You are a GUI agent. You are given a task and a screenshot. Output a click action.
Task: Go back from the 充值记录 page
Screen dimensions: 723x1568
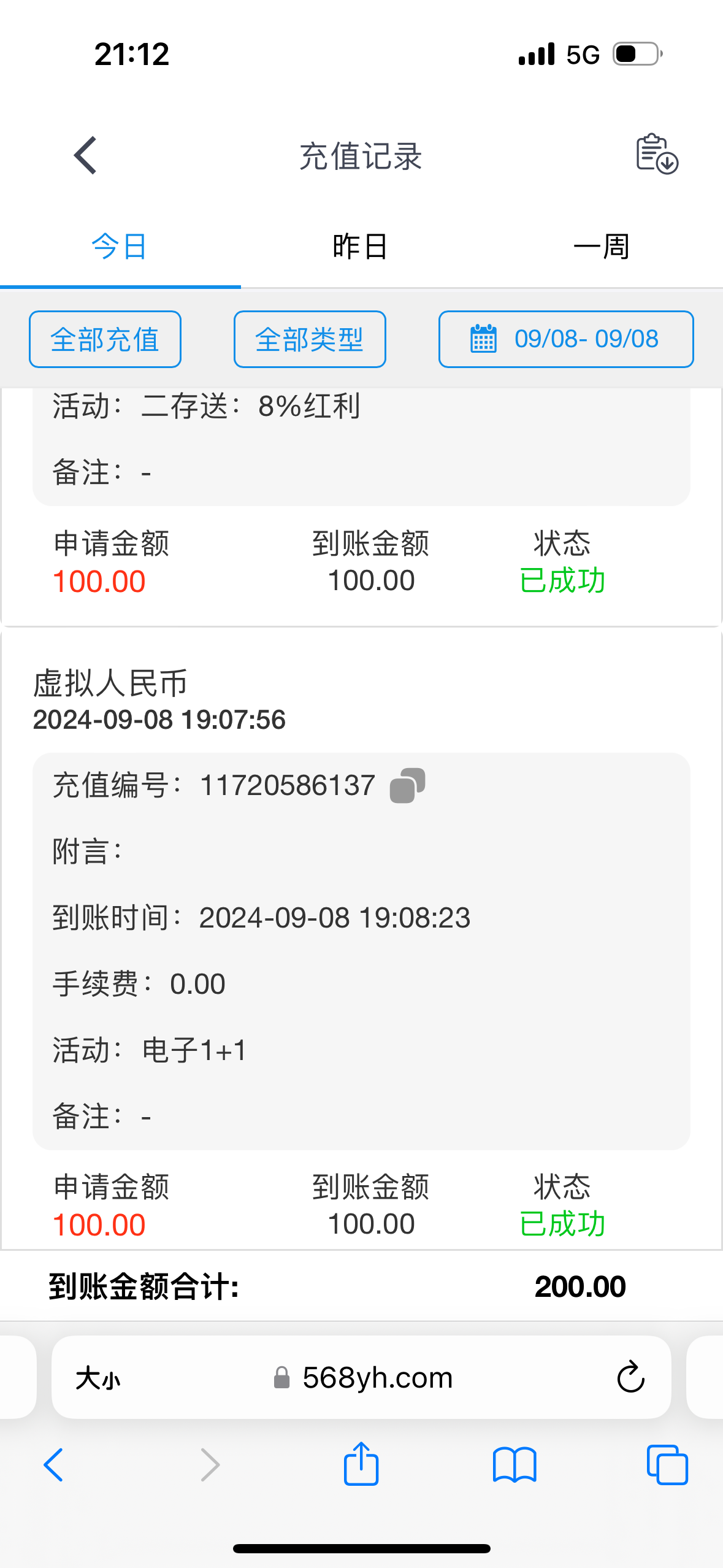click(85, 155)
